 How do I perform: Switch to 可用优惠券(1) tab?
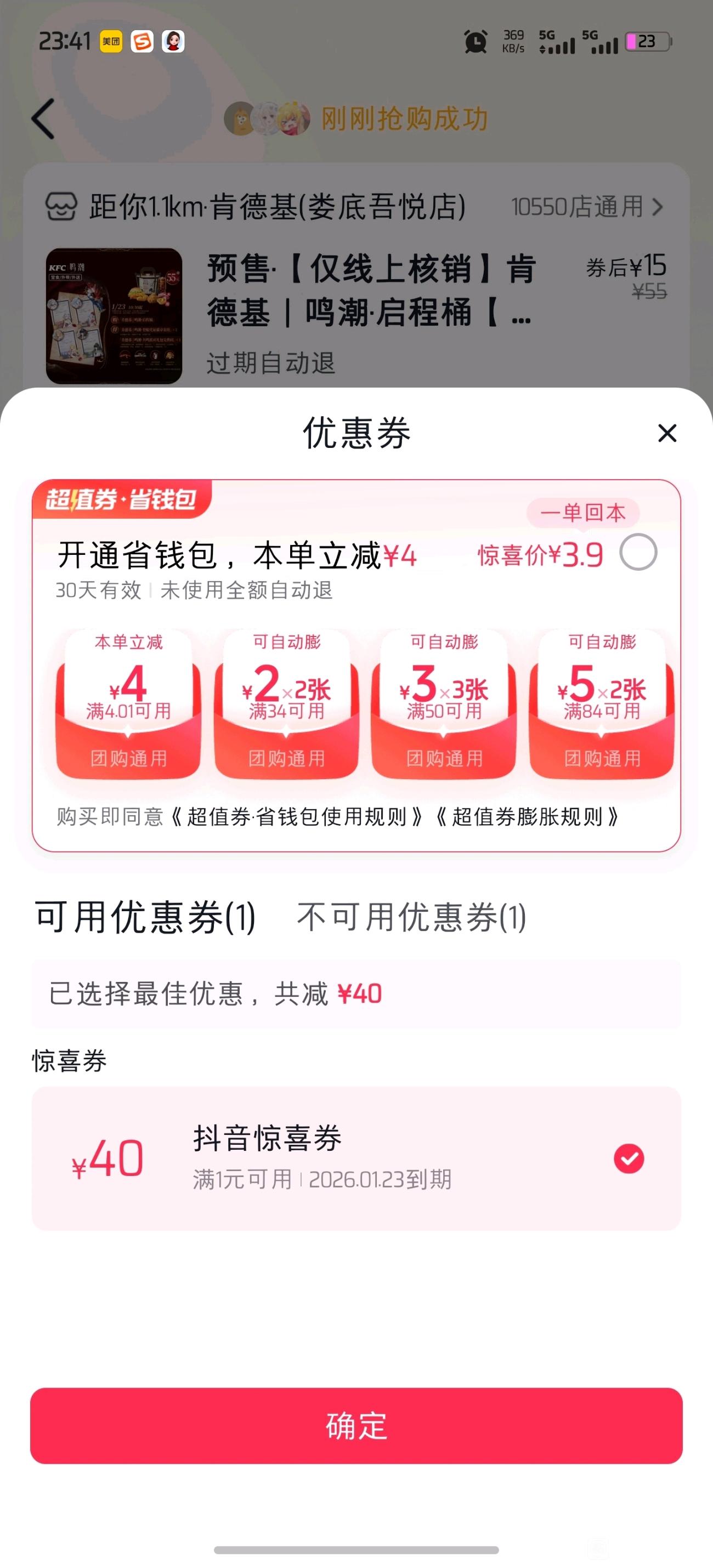click(x=145, y=917)
